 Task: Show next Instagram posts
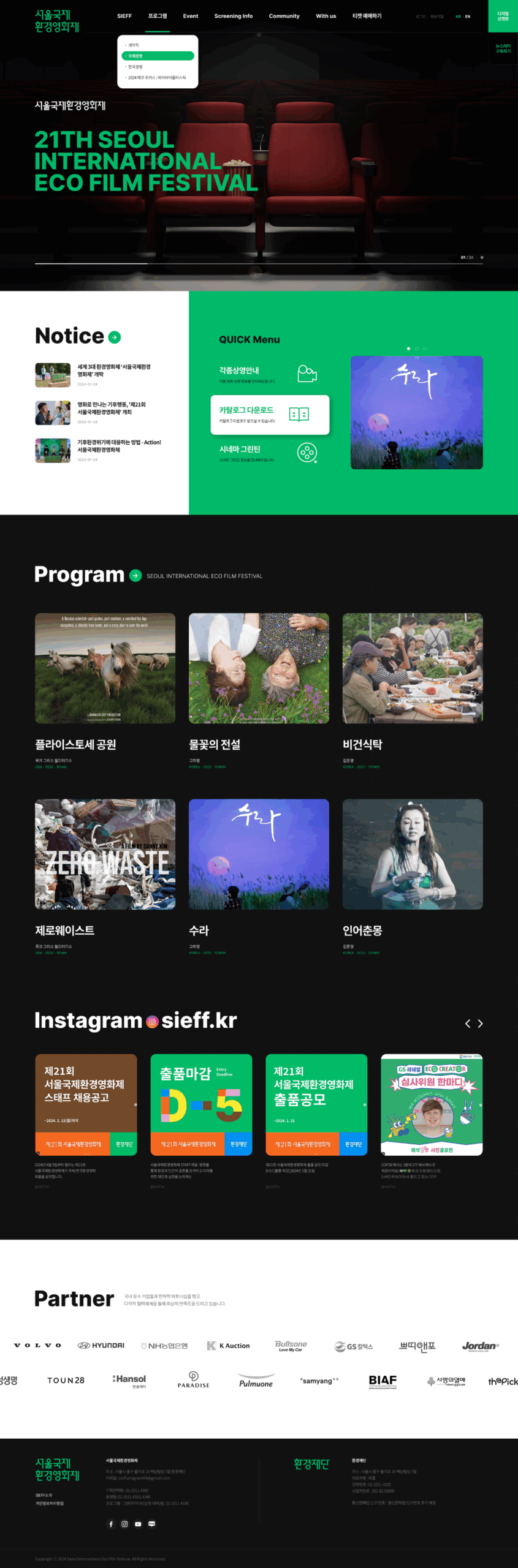[x=480, y=1023]
